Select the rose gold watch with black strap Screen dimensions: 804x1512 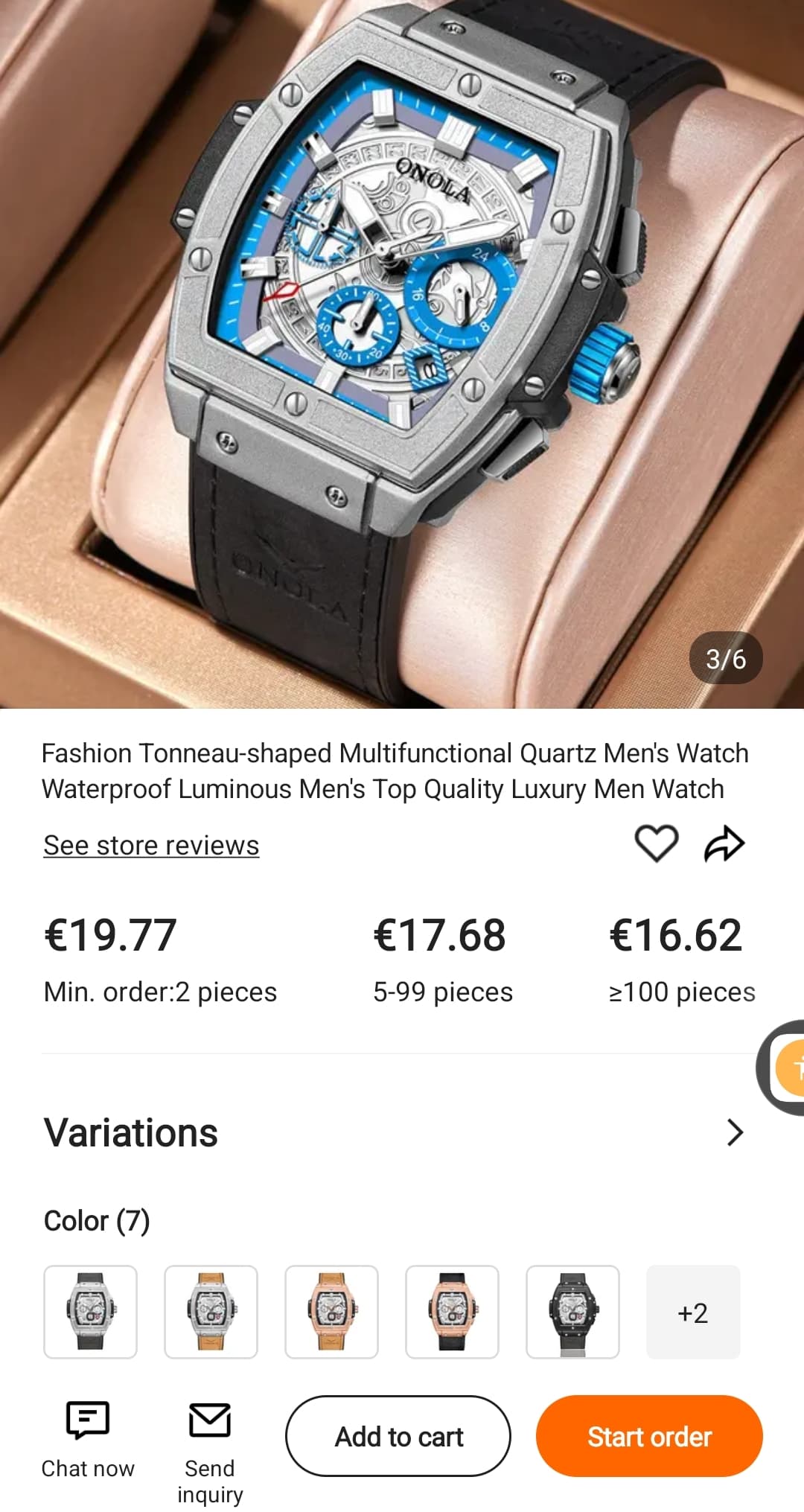(453, 1312)
